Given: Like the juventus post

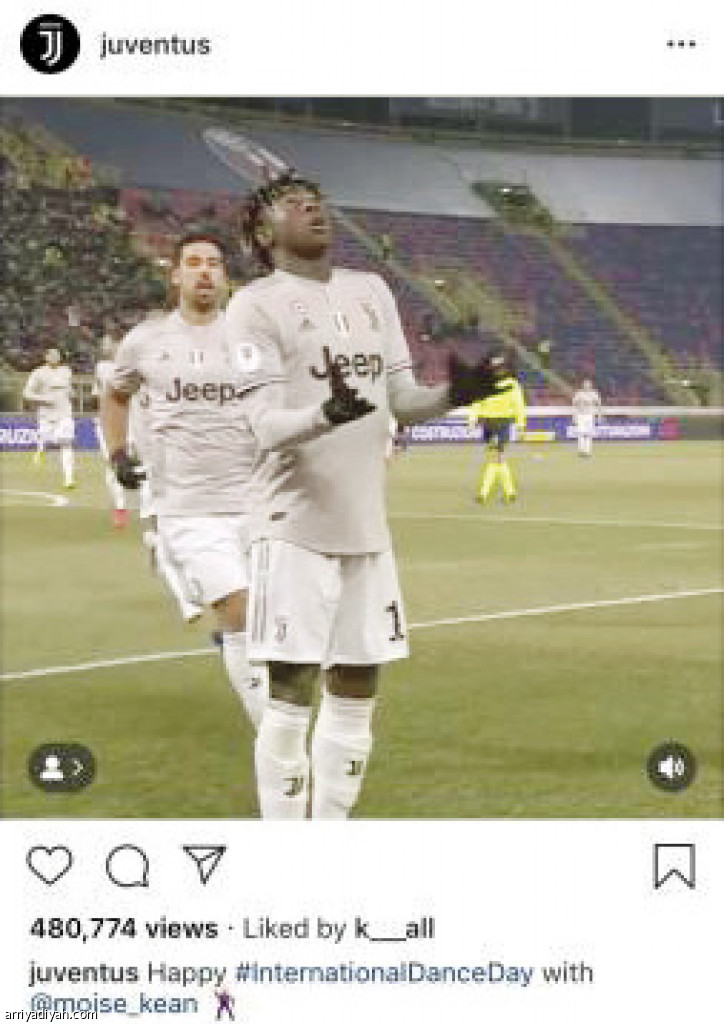Looking at the screenshot, I should pos(50,865).
